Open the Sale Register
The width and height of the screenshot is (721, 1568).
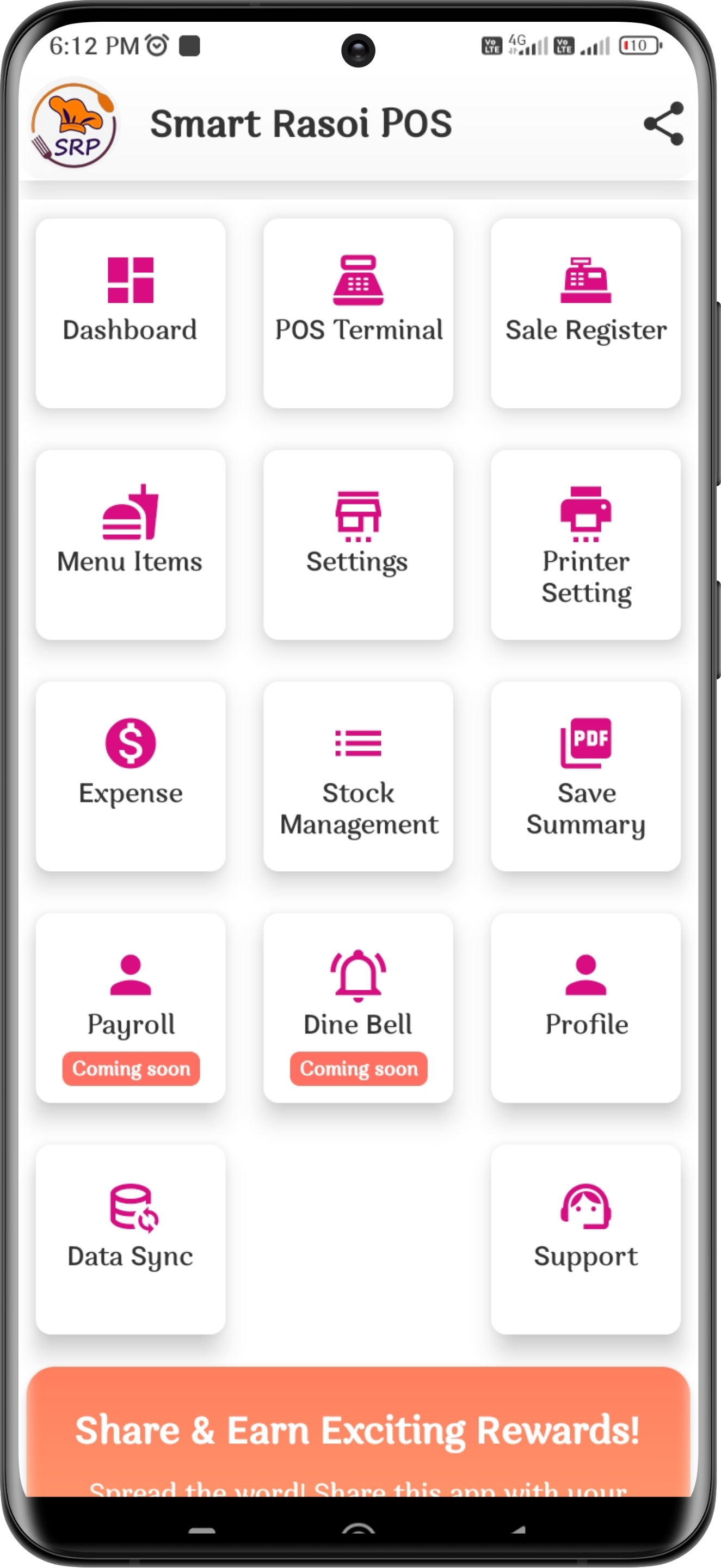(x=586, y=314)
